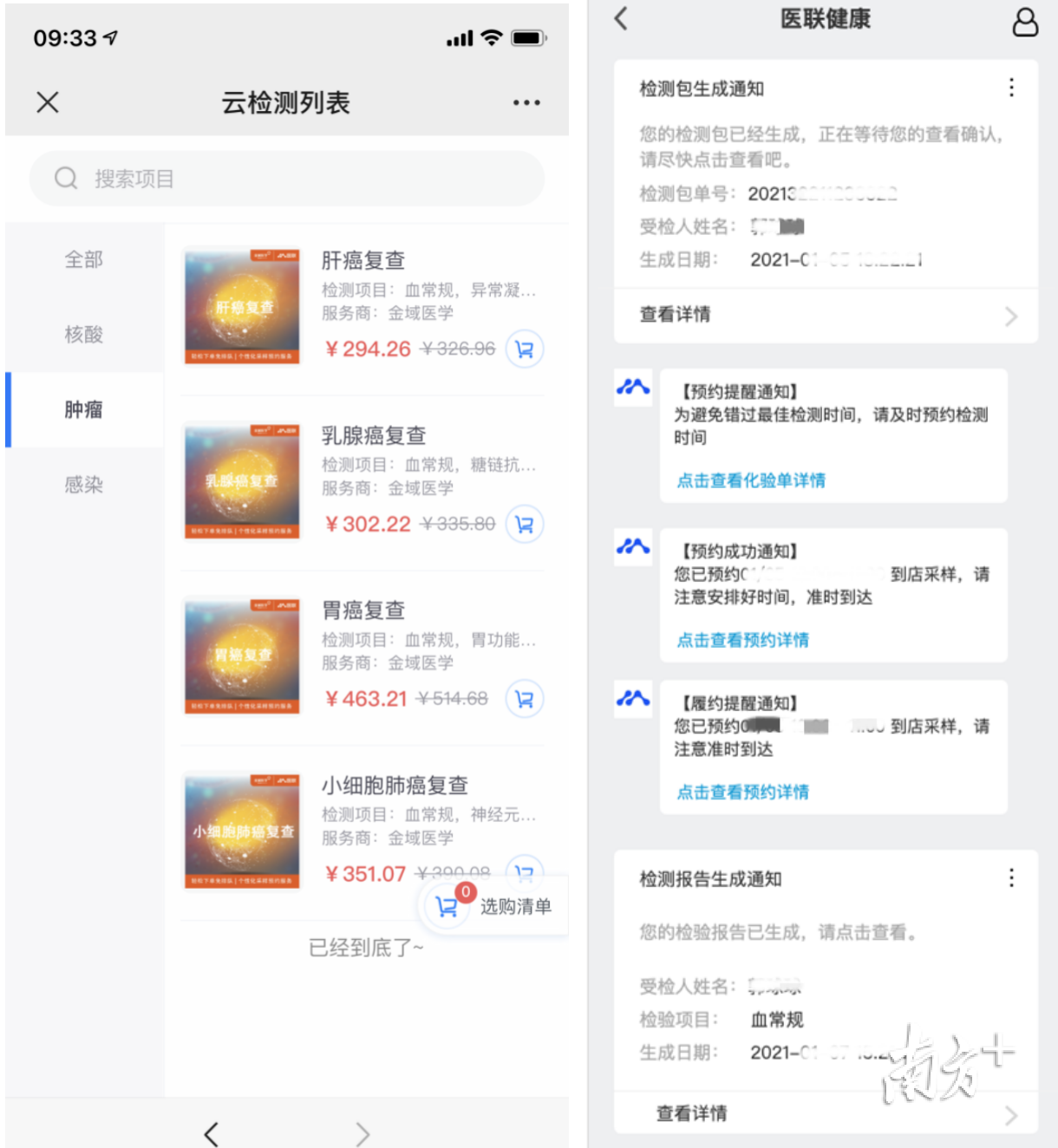
Task: Add 乳腺癌复查 to the cart
Action: tap(524, 525)
